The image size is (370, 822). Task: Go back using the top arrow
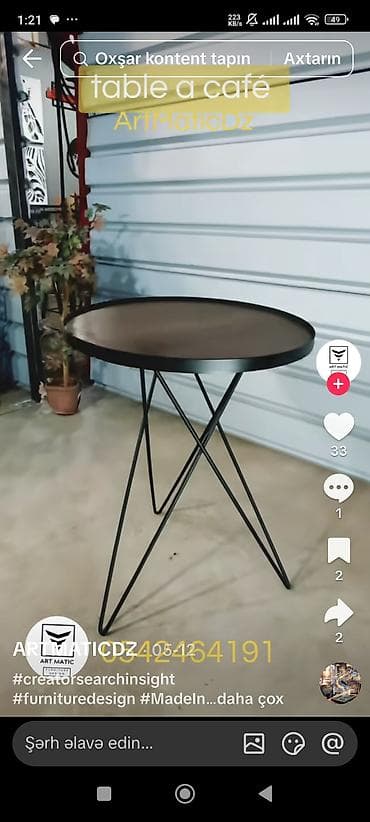[x=31, y=59]
